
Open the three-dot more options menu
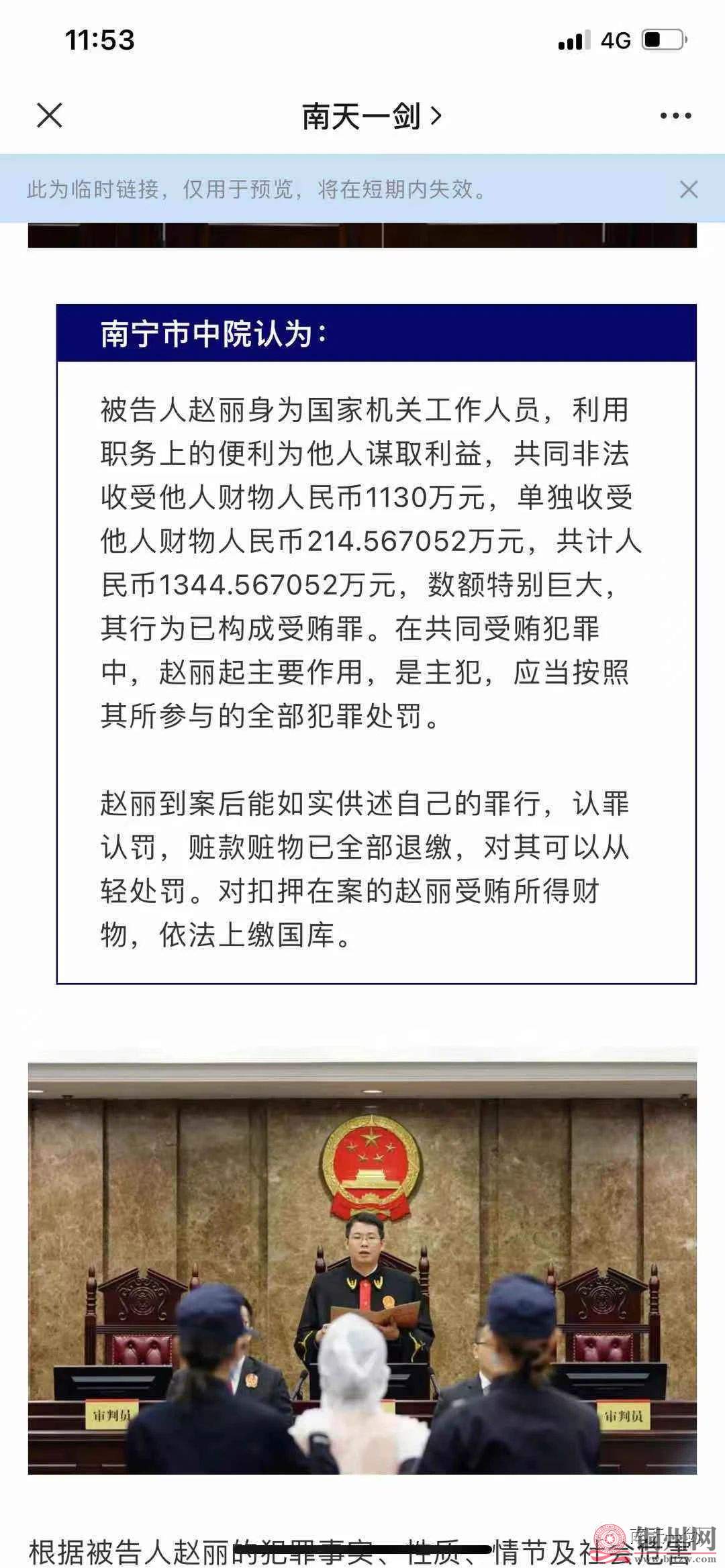click(x=675, y=116)
